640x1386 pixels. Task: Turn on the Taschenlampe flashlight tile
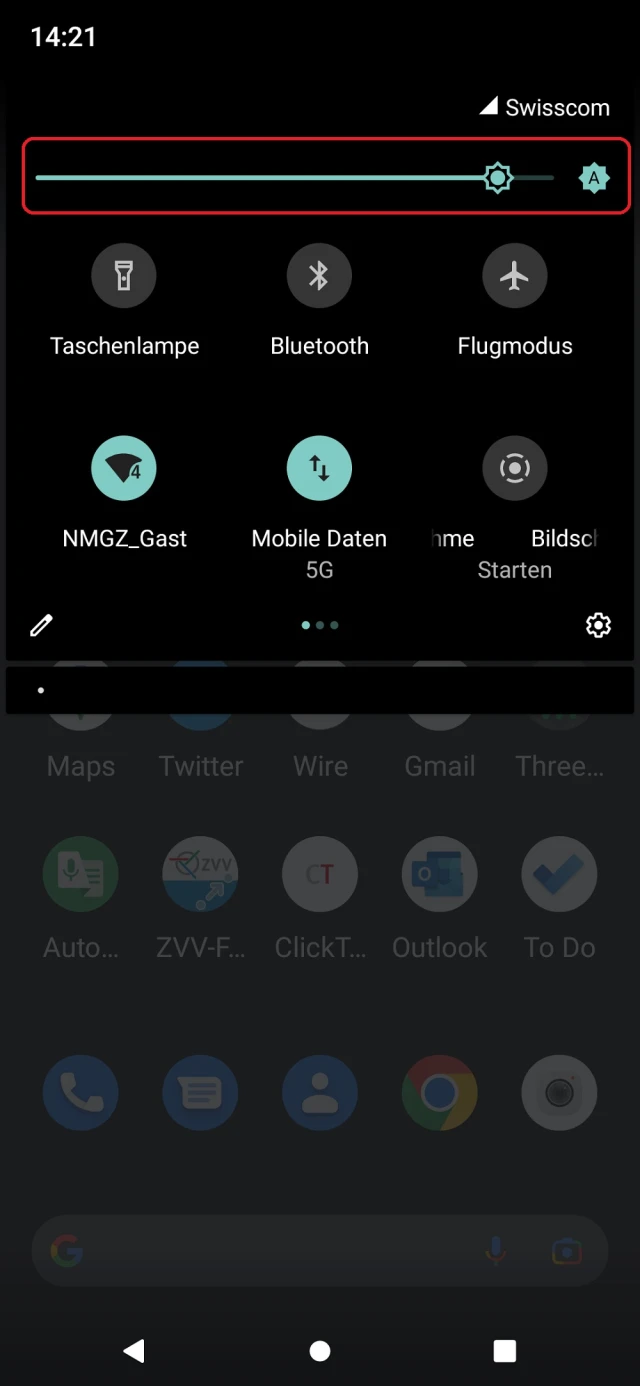tap(123, 275)
